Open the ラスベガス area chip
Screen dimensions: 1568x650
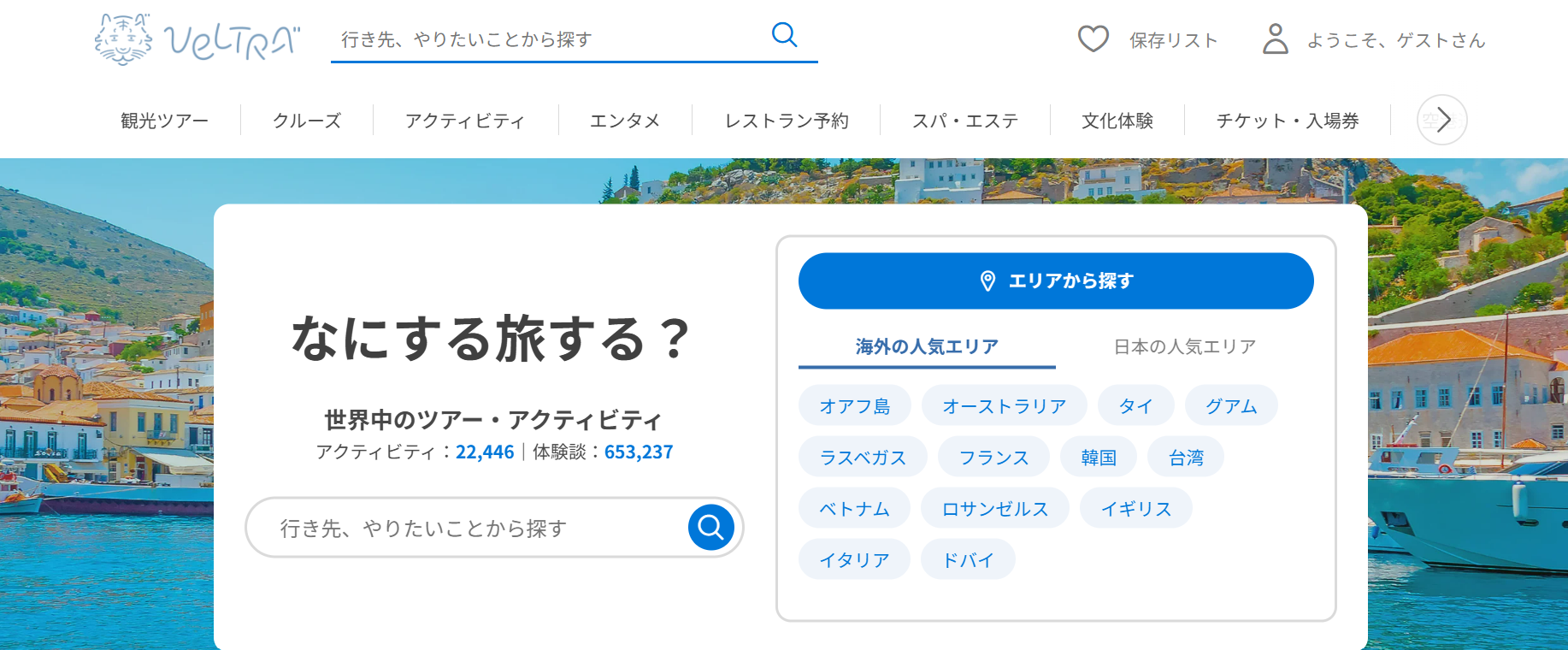click(863, 457)
